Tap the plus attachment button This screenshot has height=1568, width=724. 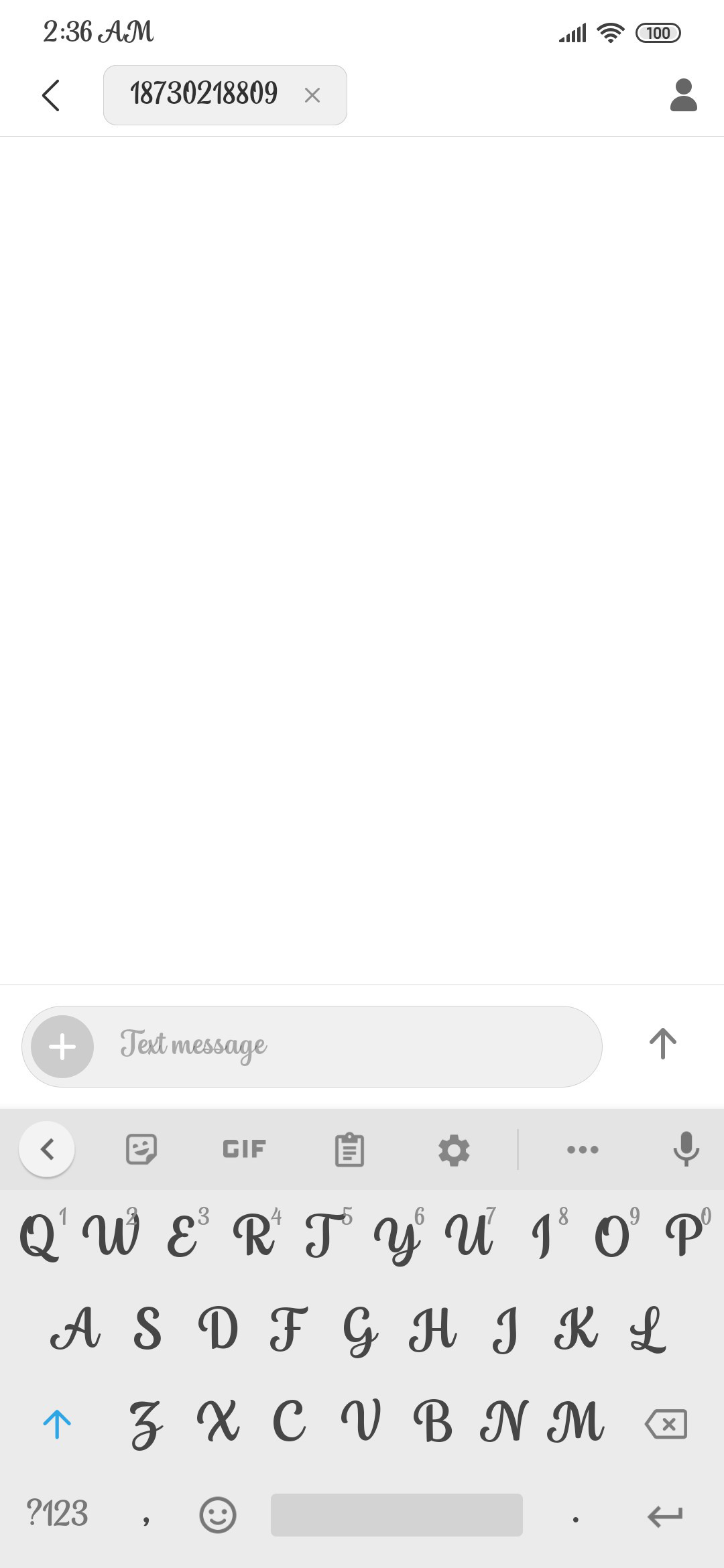[x=62, y=1047]
